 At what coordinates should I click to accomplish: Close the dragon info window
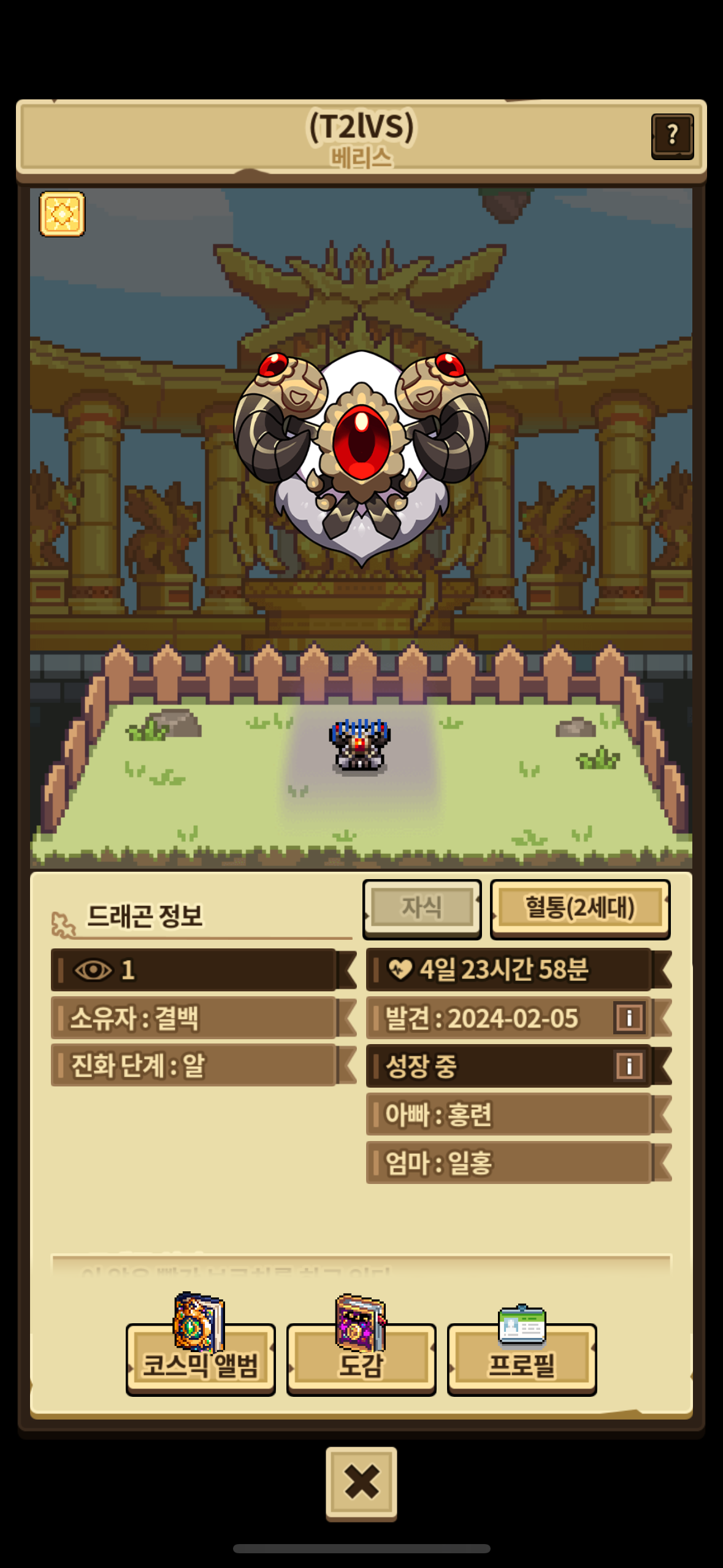[x=361, y=1482]
